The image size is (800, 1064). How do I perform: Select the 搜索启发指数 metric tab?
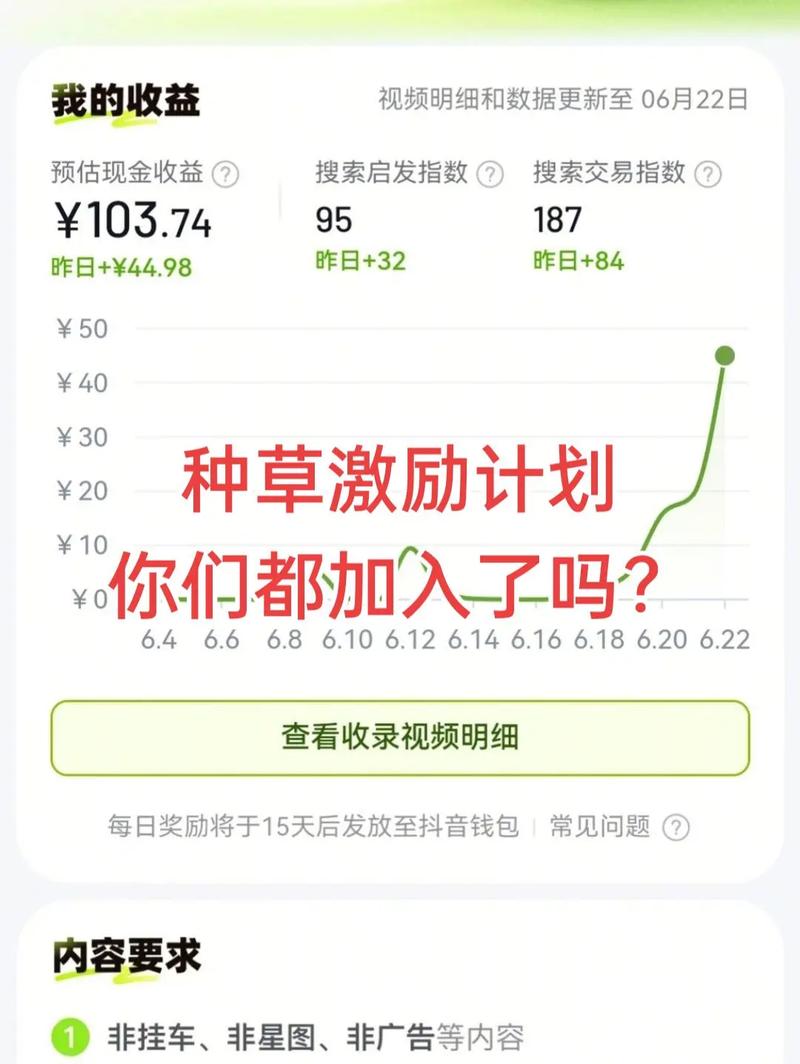[x=391, y=172]
